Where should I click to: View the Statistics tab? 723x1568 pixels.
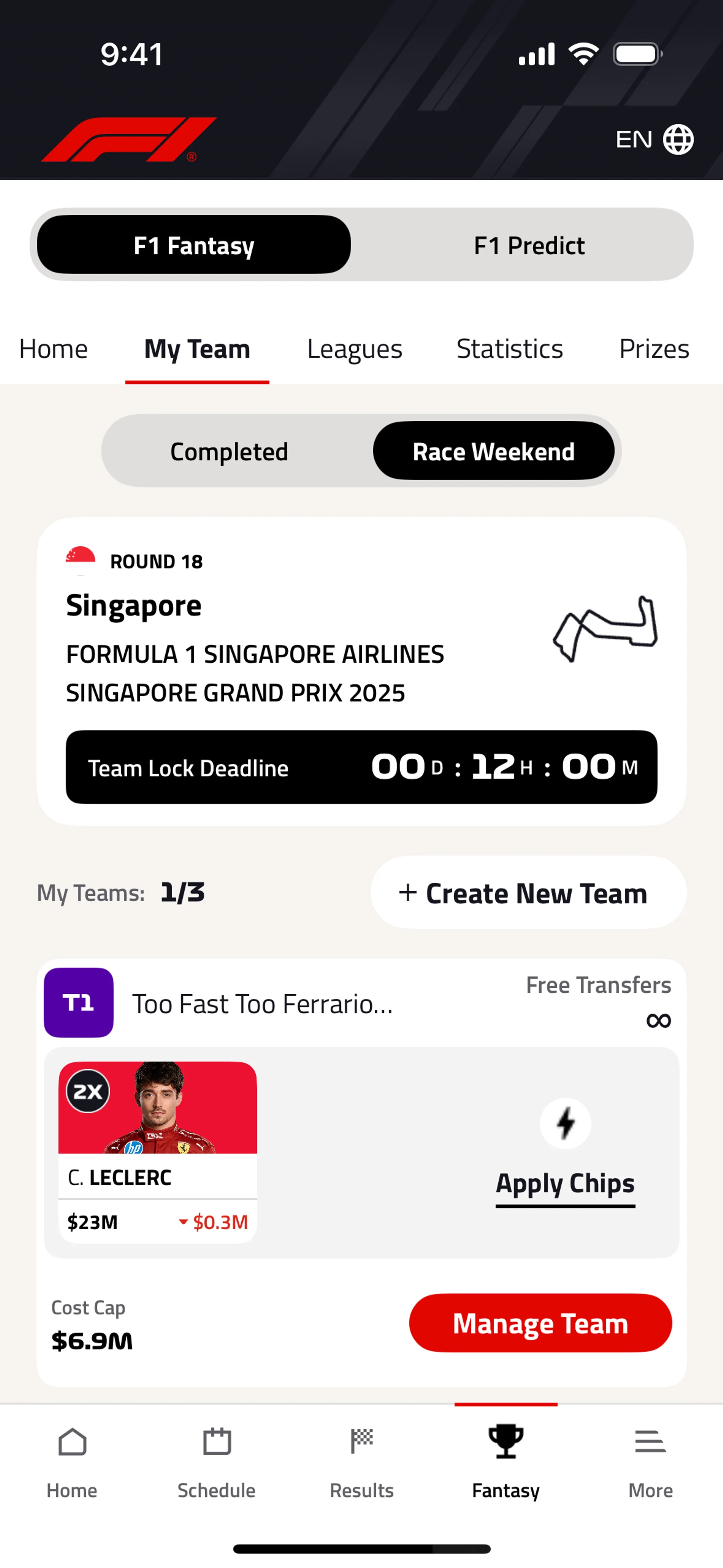point(509,349)
